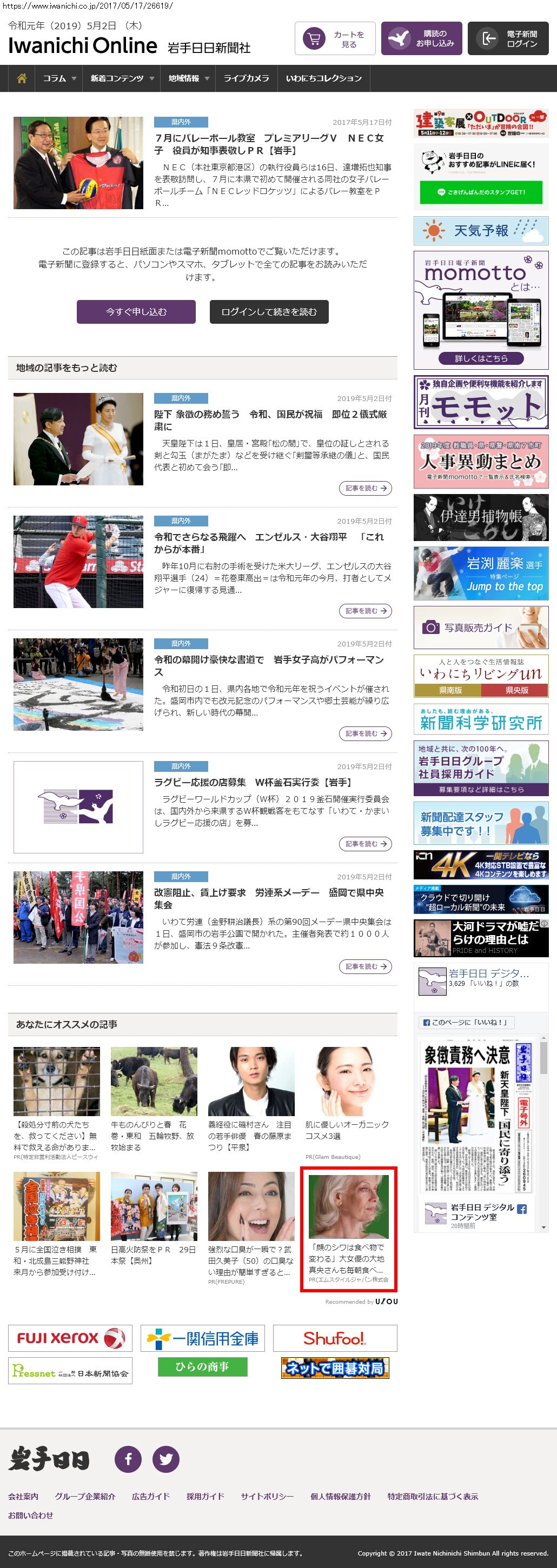The image size is (557, 1568).
Task: Expand the 新着コンテンツ menu
Action: 121,78
